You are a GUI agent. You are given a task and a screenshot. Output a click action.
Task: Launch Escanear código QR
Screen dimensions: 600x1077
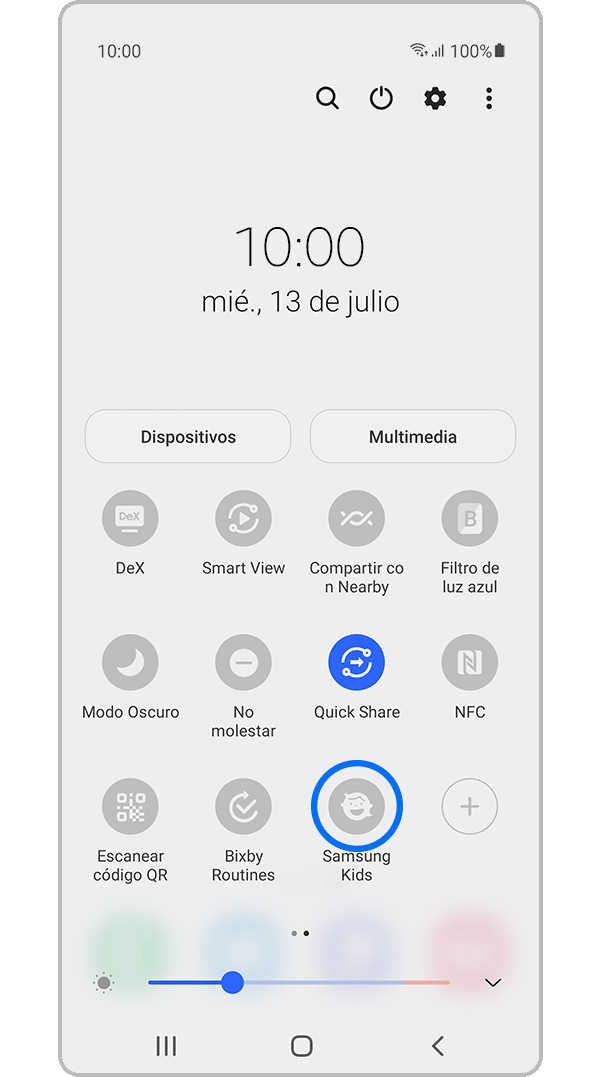point(130,806)
